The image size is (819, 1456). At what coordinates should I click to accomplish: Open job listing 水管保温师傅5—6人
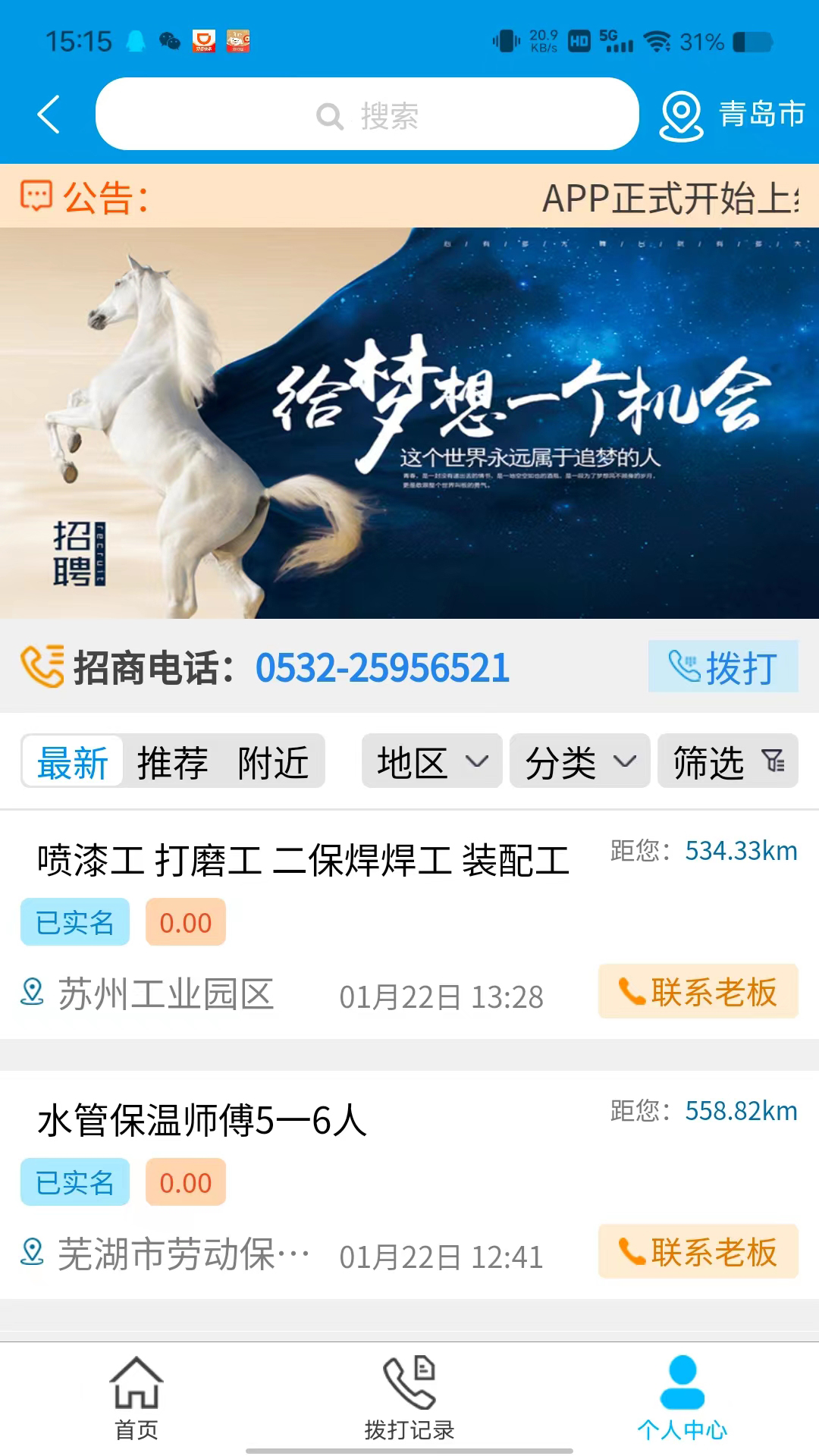202,1120
